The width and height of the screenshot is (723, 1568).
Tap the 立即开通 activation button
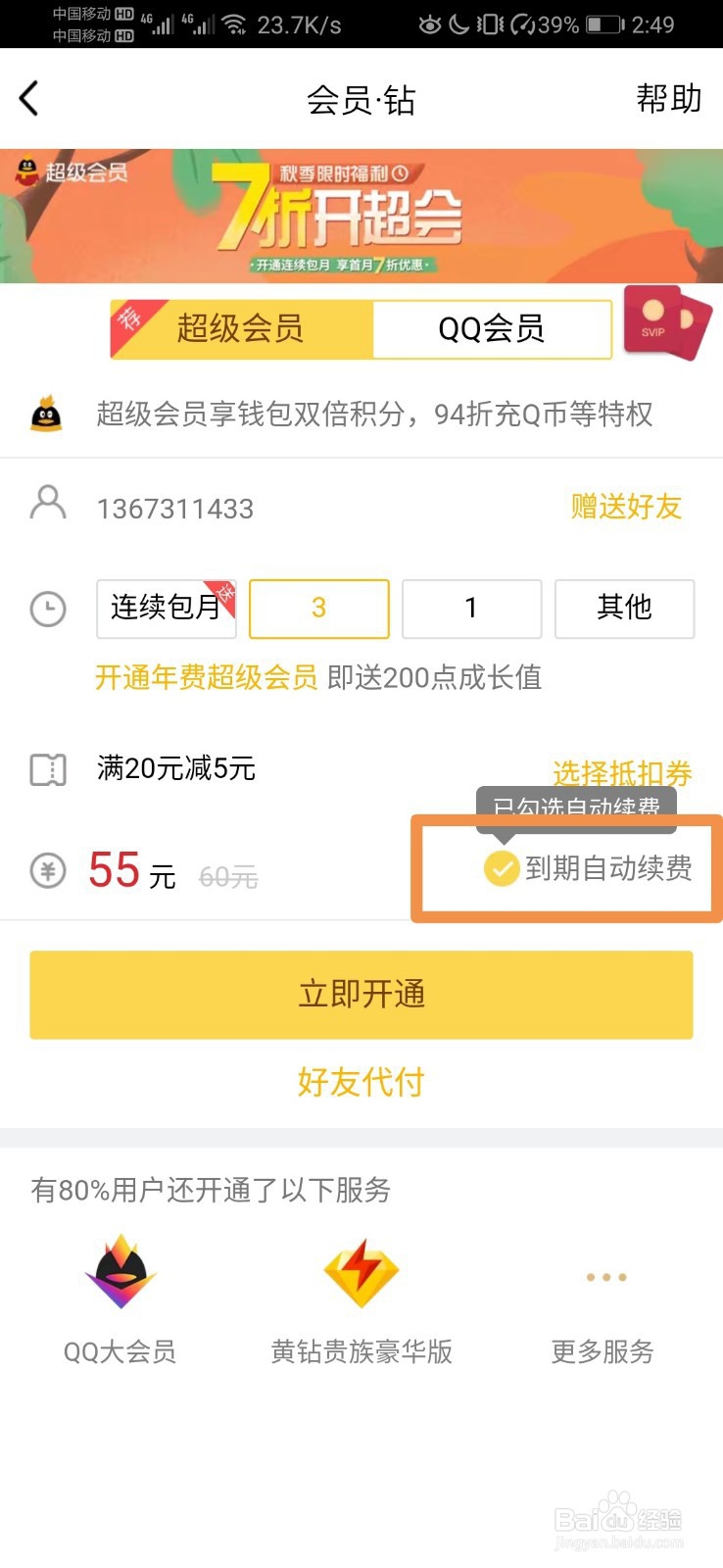pos(361,995)
